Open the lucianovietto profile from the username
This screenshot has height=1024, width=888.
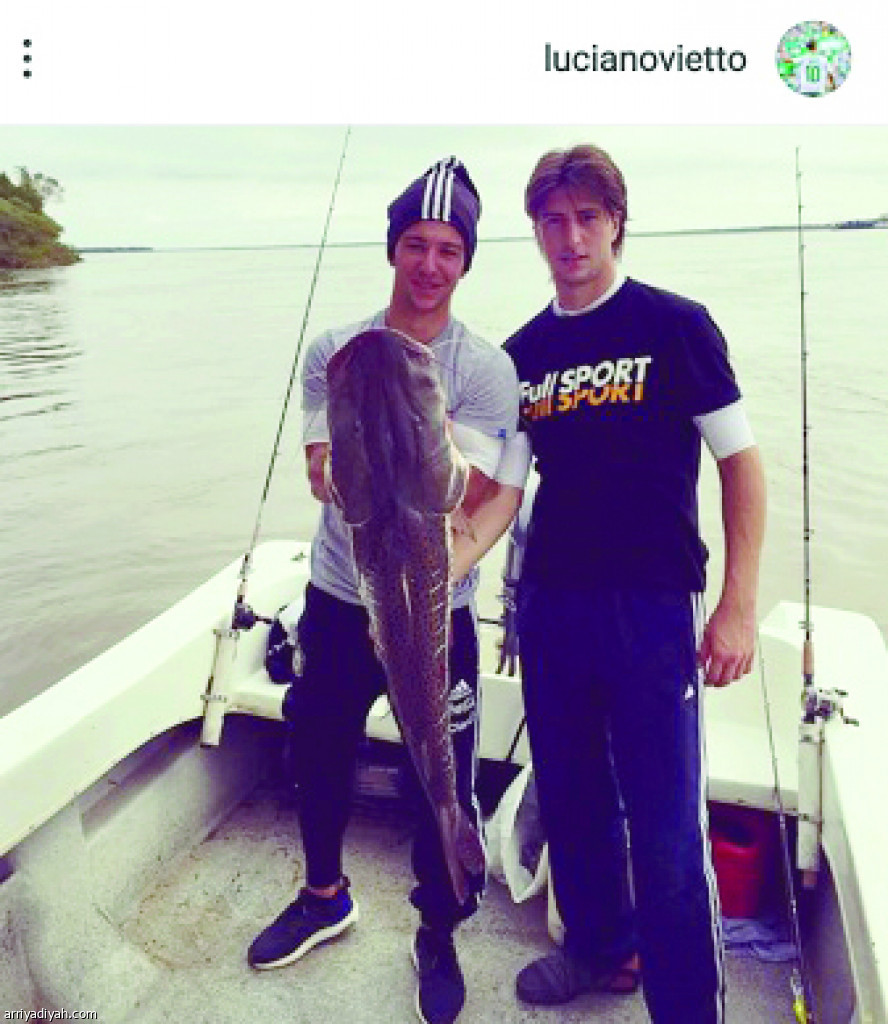pos(645,59)
